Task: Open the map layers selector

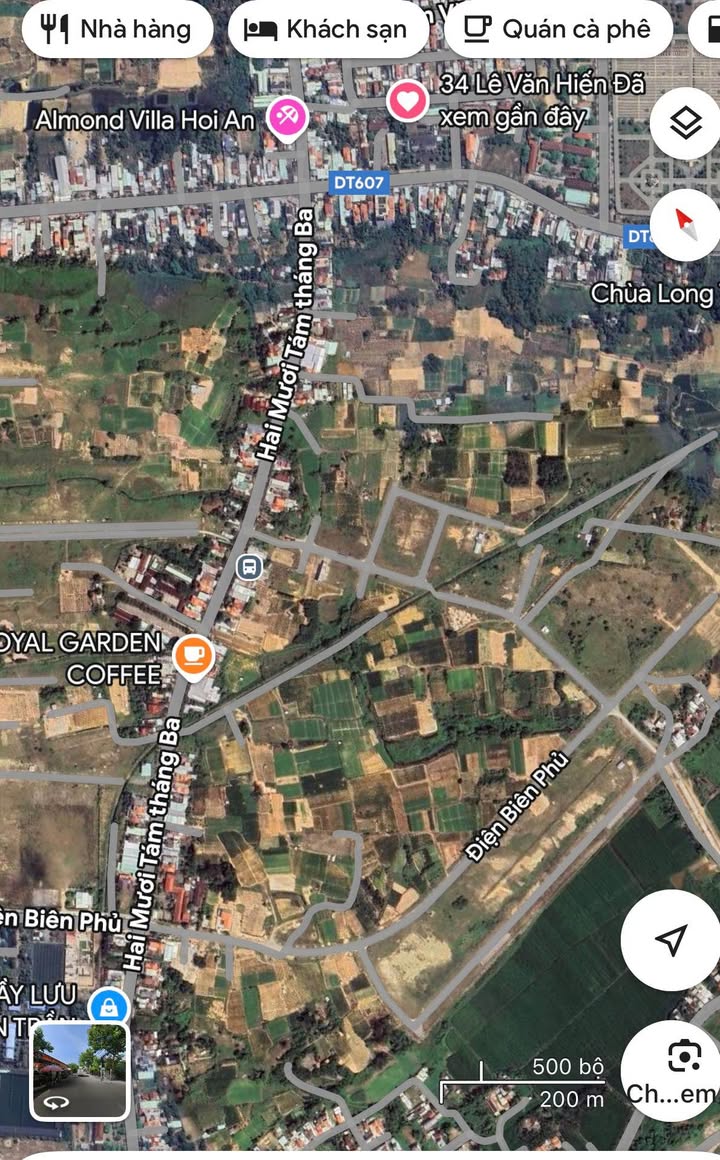Action: 685,124
